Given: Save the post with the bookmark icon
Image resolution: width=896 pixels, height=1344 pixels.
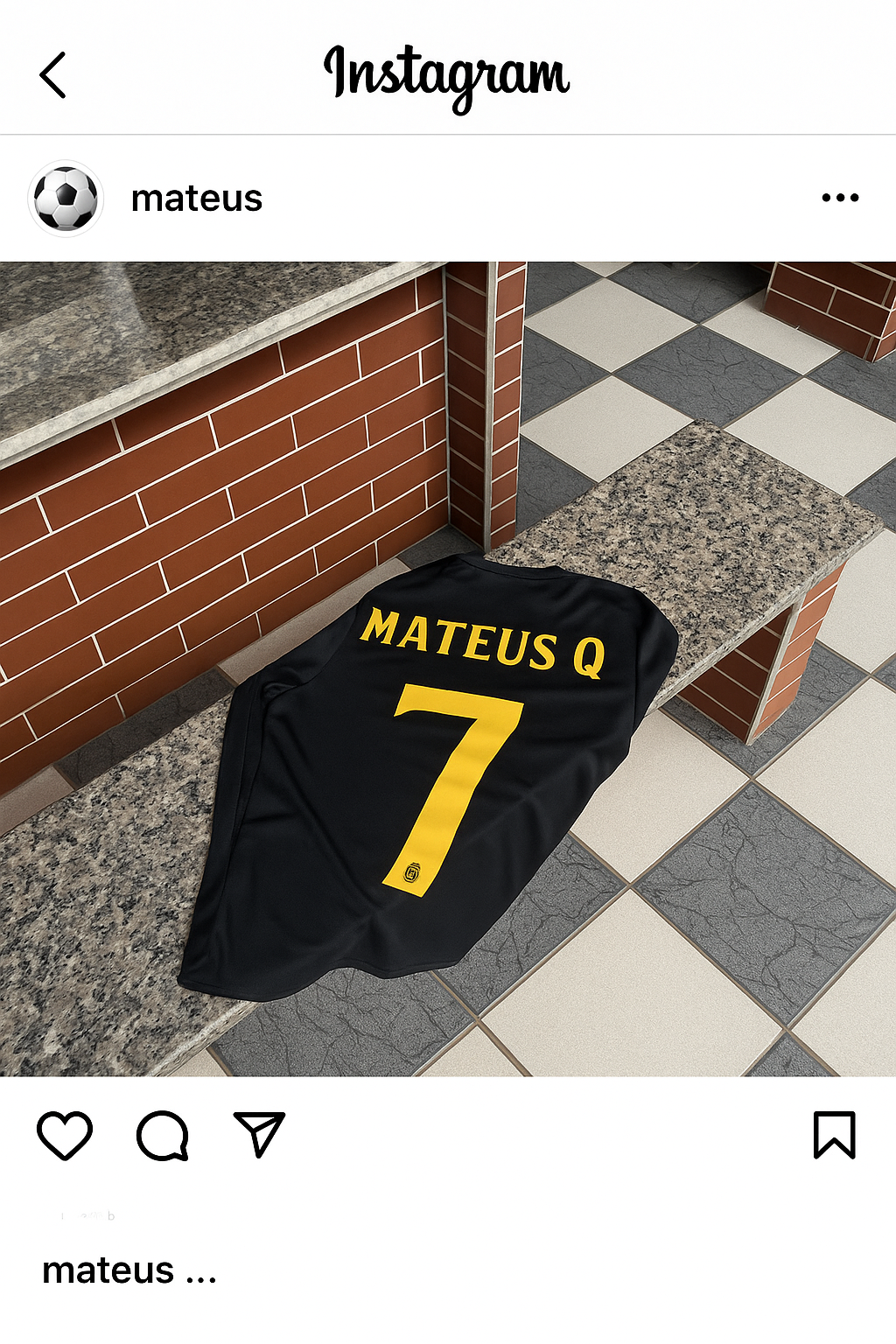Looking at the screenshot, I should click(834, 1135).
